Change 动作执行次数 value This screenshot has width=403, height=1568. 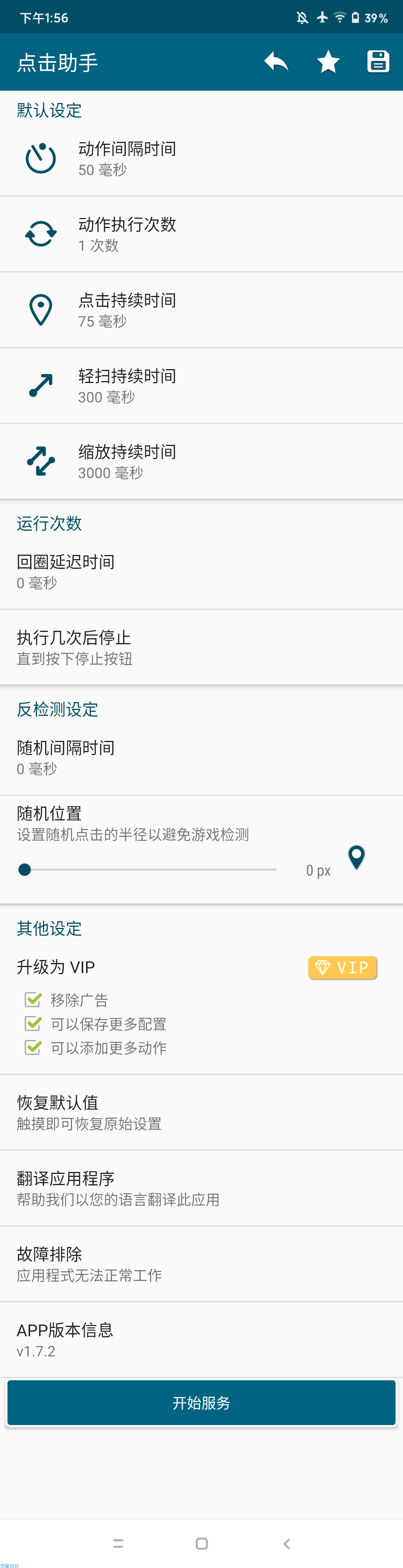click(201, 234)
